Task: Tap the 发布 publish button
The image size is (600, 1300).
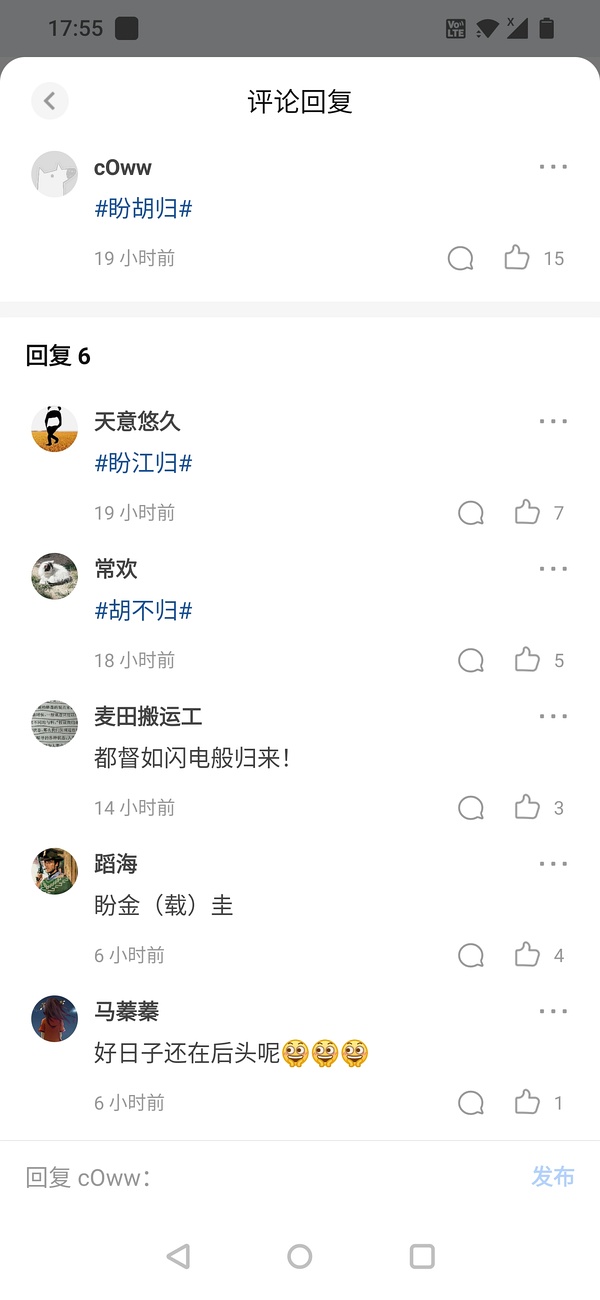Action: 553,1177
